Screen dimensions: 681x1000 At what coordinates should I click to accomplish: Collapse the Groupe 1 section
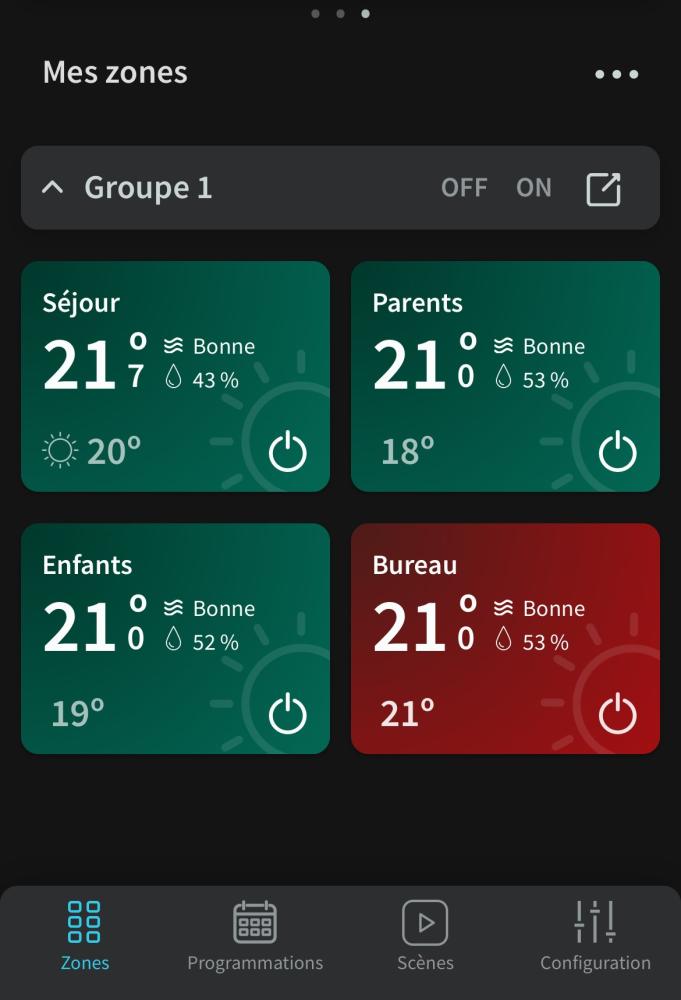tap(53, 188)
